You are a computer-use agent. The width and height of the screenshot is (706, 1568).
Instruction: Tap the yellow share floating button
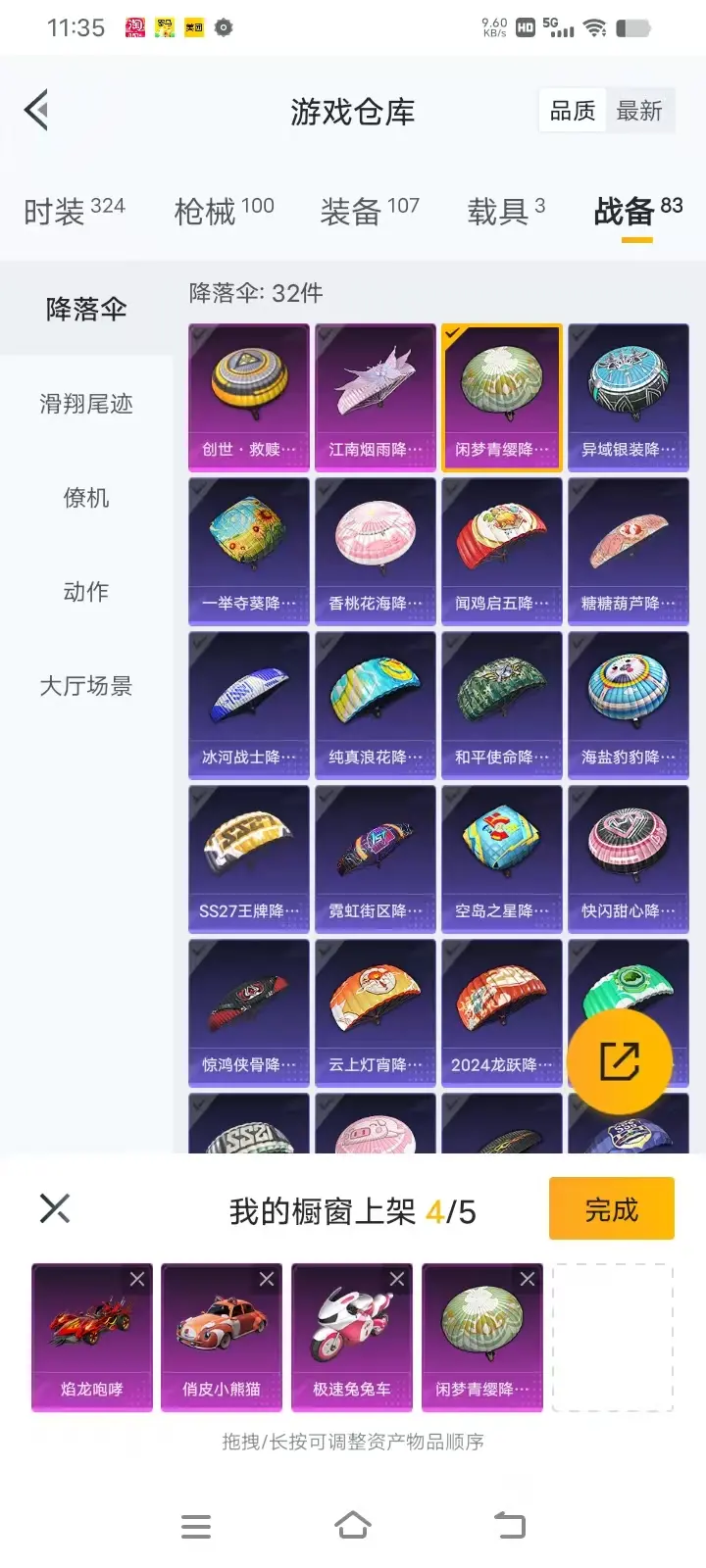620,1061
